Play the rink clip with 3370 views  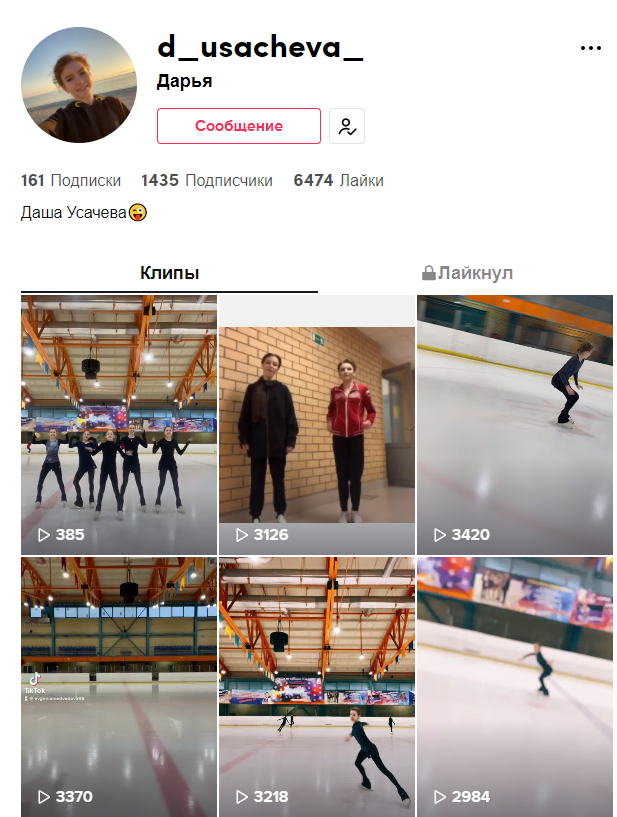[119, 686]
